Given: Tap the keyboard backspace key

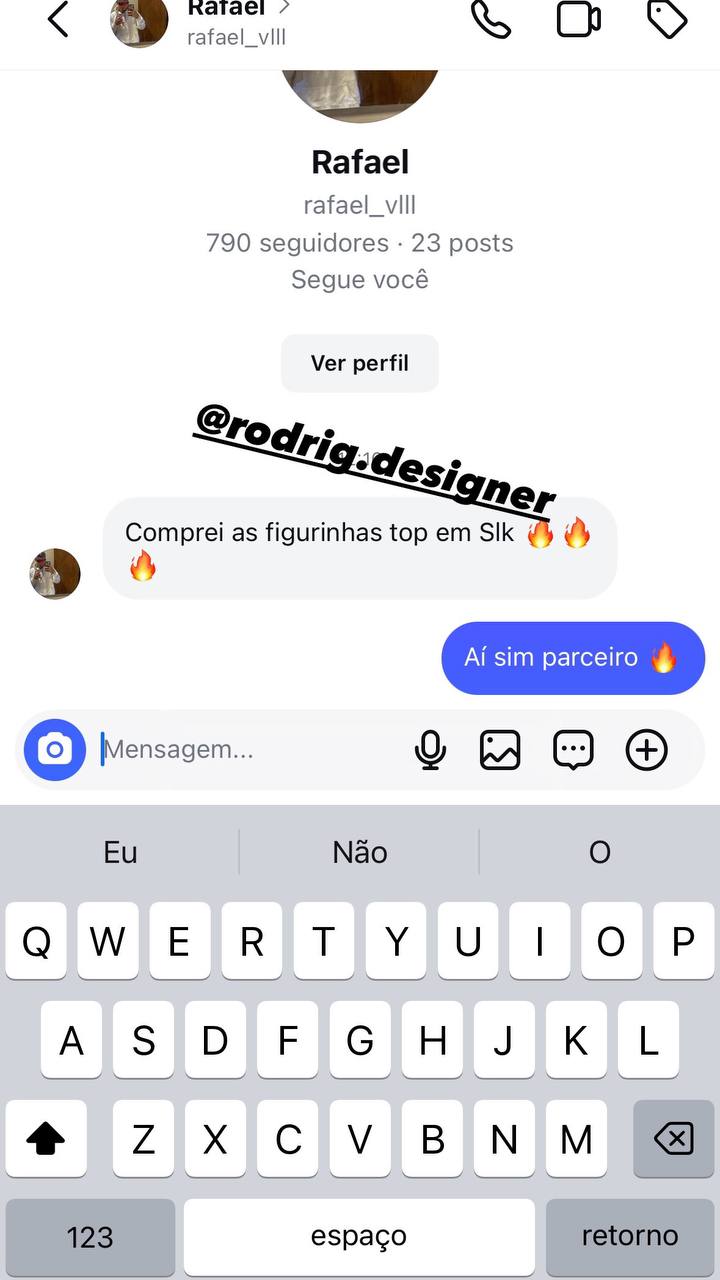Looking at the screenshot, I should (672, 1138).
